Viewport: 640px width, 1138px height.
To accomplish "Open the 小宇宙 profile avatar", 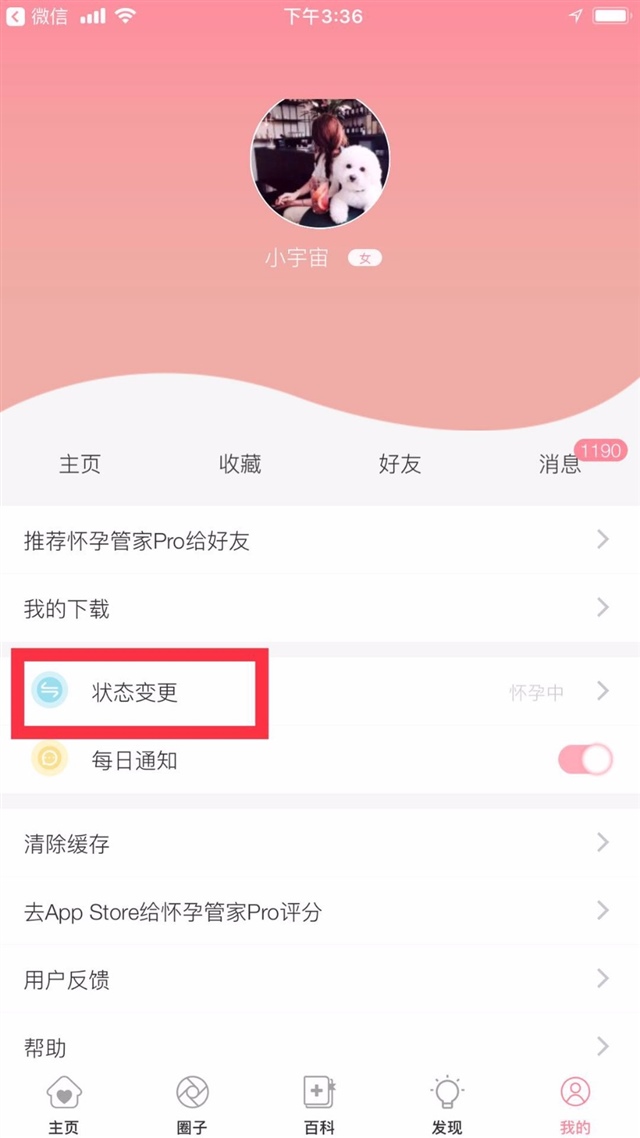I will click(x=320, y=163).
